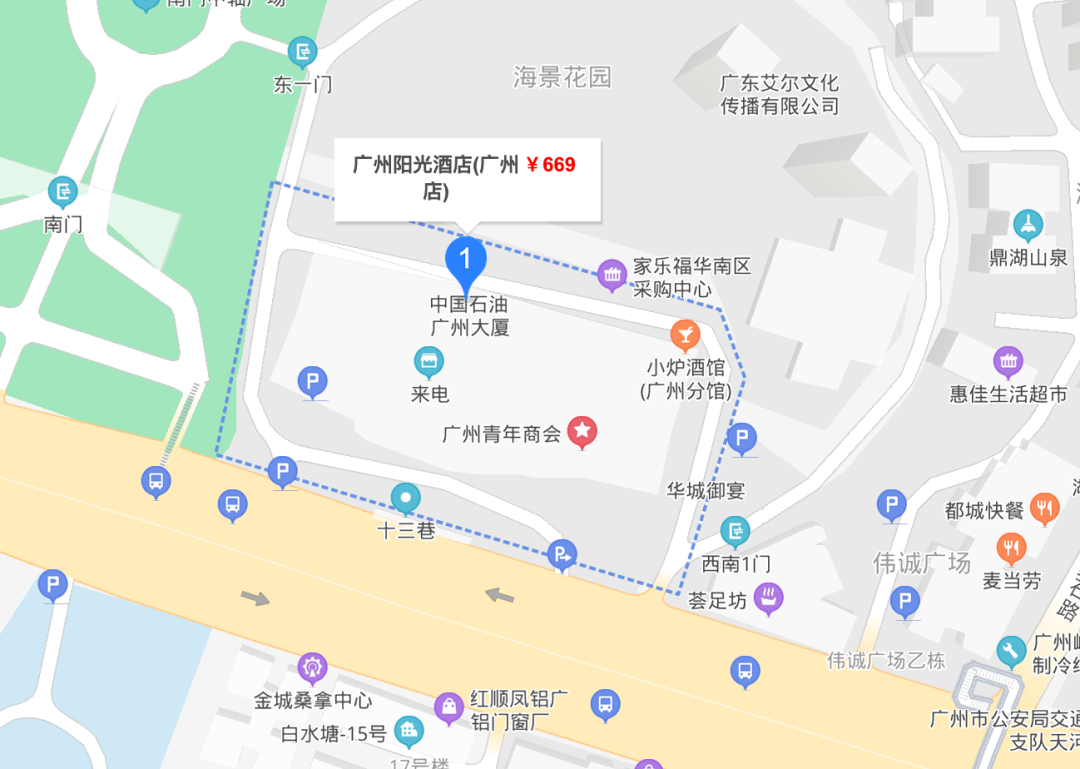1080x769 pixels.
Task: Open the 鼎湖山泉 marker
Action: 1027,225
